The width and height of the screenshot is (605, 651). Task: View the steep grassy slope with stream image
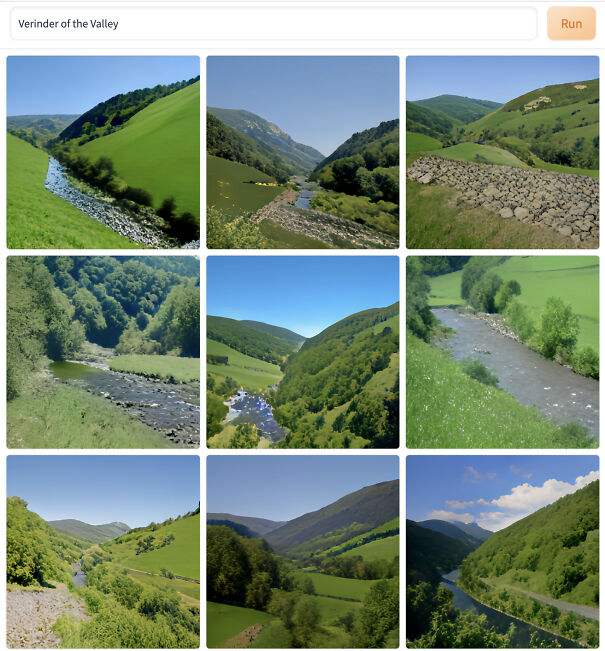tap(103, 152)
